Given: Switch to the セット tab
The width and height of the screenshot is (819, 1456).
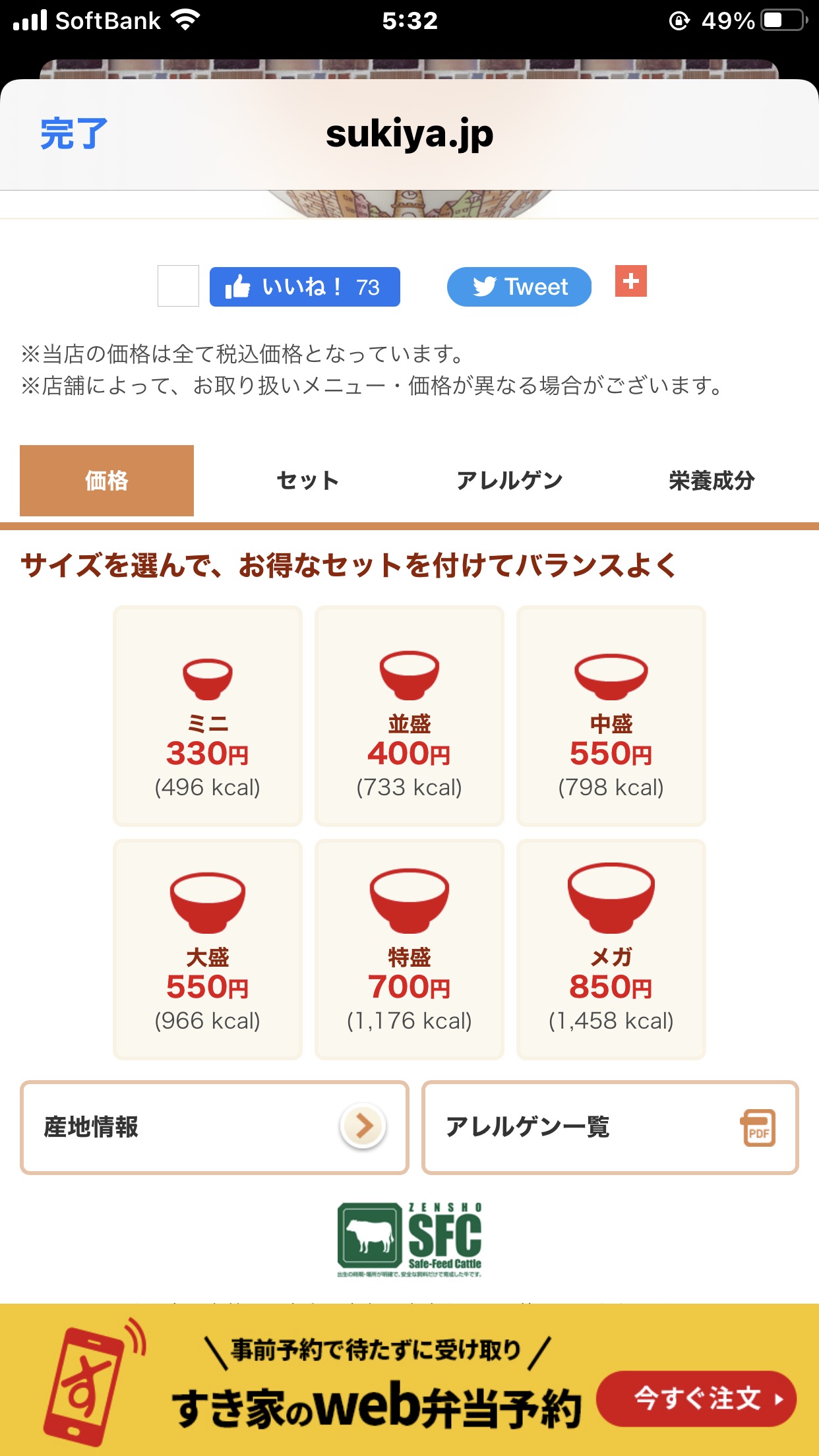Looking at the screenshot, I should coord(308,481).
